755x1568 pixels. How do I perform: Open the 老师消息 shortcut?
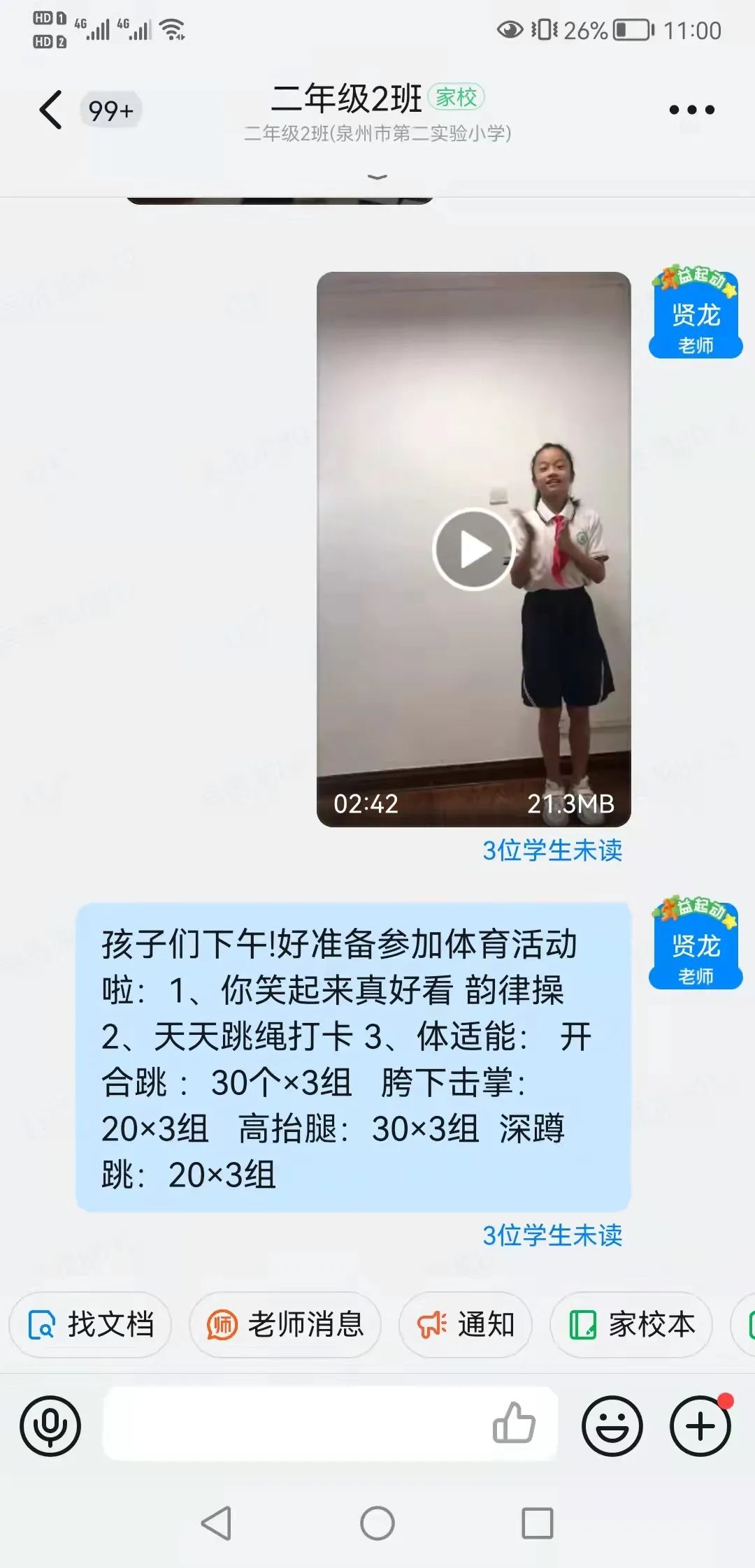(x=285, y=1324)
